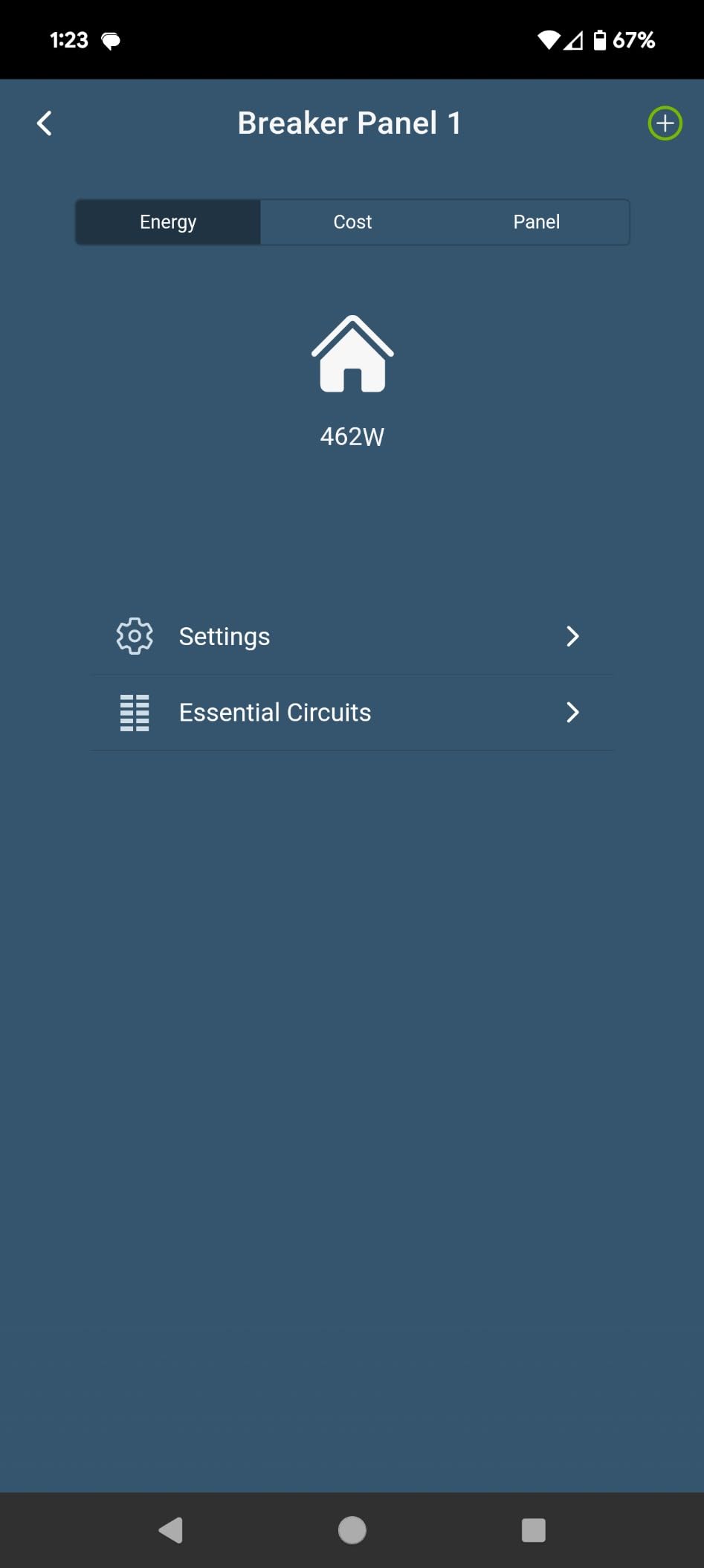Expand the Essential Circuits row chevron
704x1568 pixels.
(572, 712)
